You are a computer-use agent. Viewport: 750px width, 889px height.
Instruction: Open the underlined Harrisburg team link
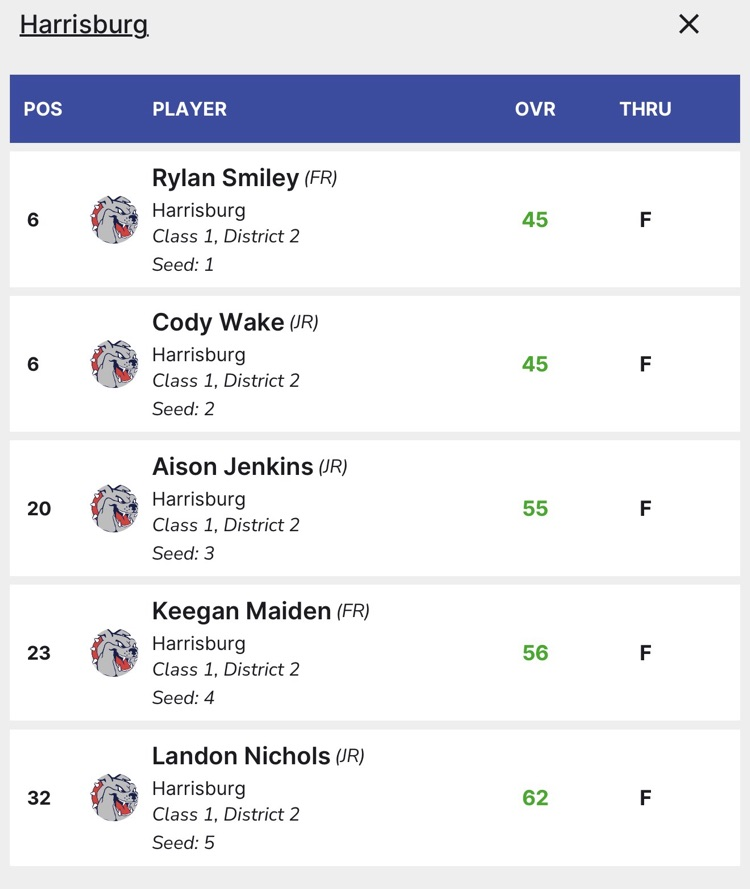click(x=84, y=25)
